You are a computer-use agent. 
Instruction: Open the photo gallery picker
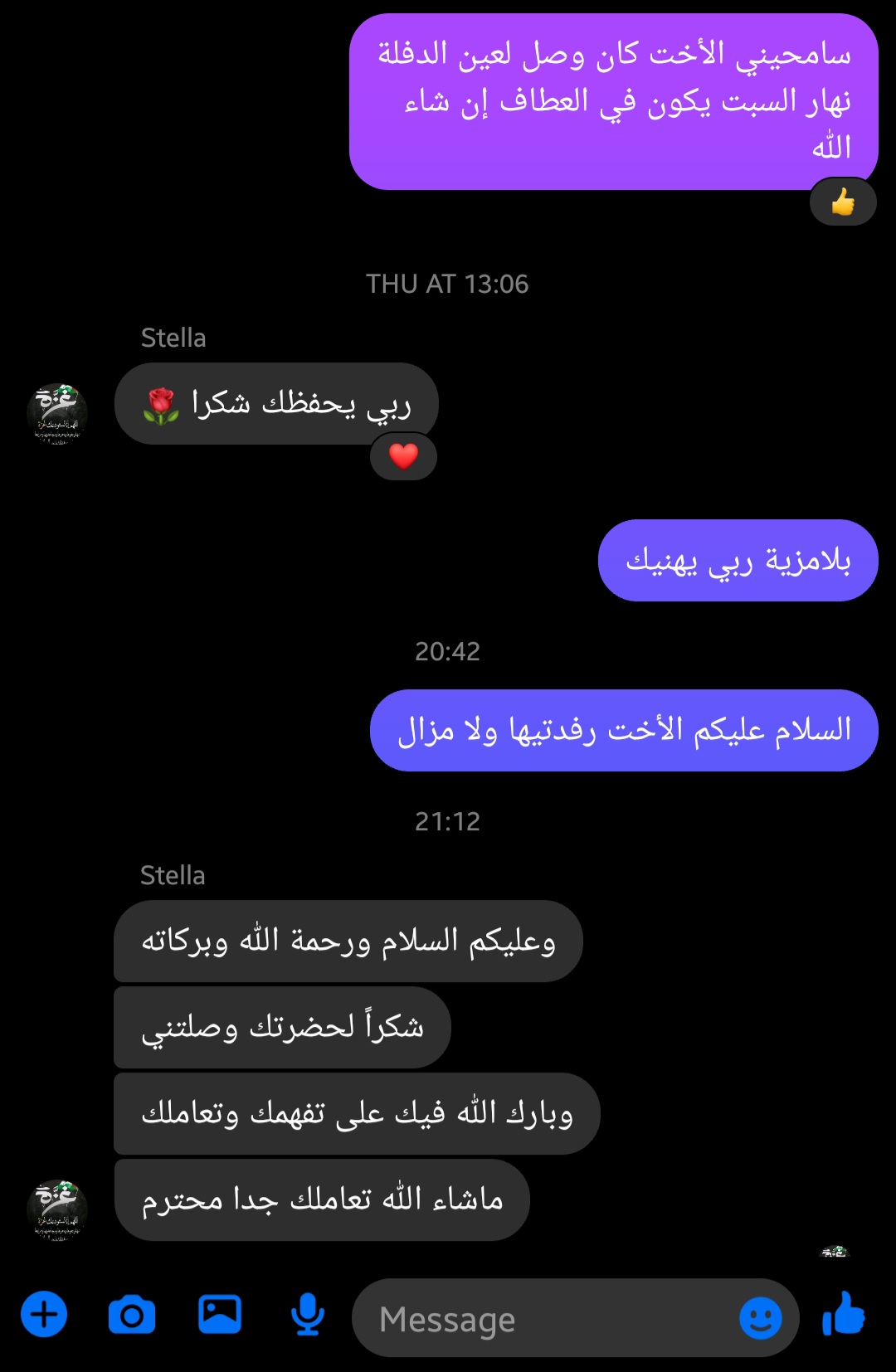click(220, 1315)
